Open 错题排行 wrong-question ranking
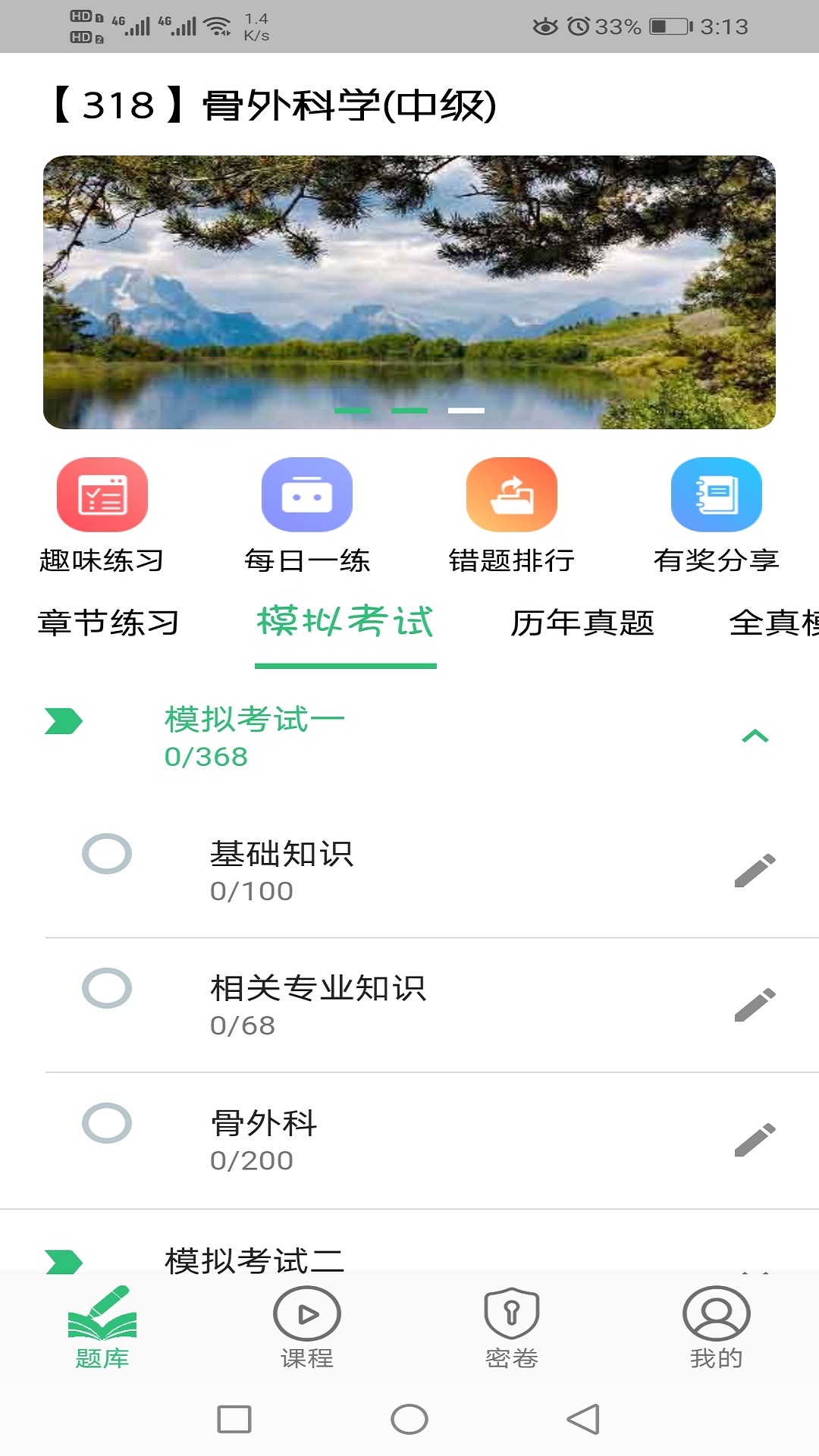The image size is (819, 1456). pos(512,516)
